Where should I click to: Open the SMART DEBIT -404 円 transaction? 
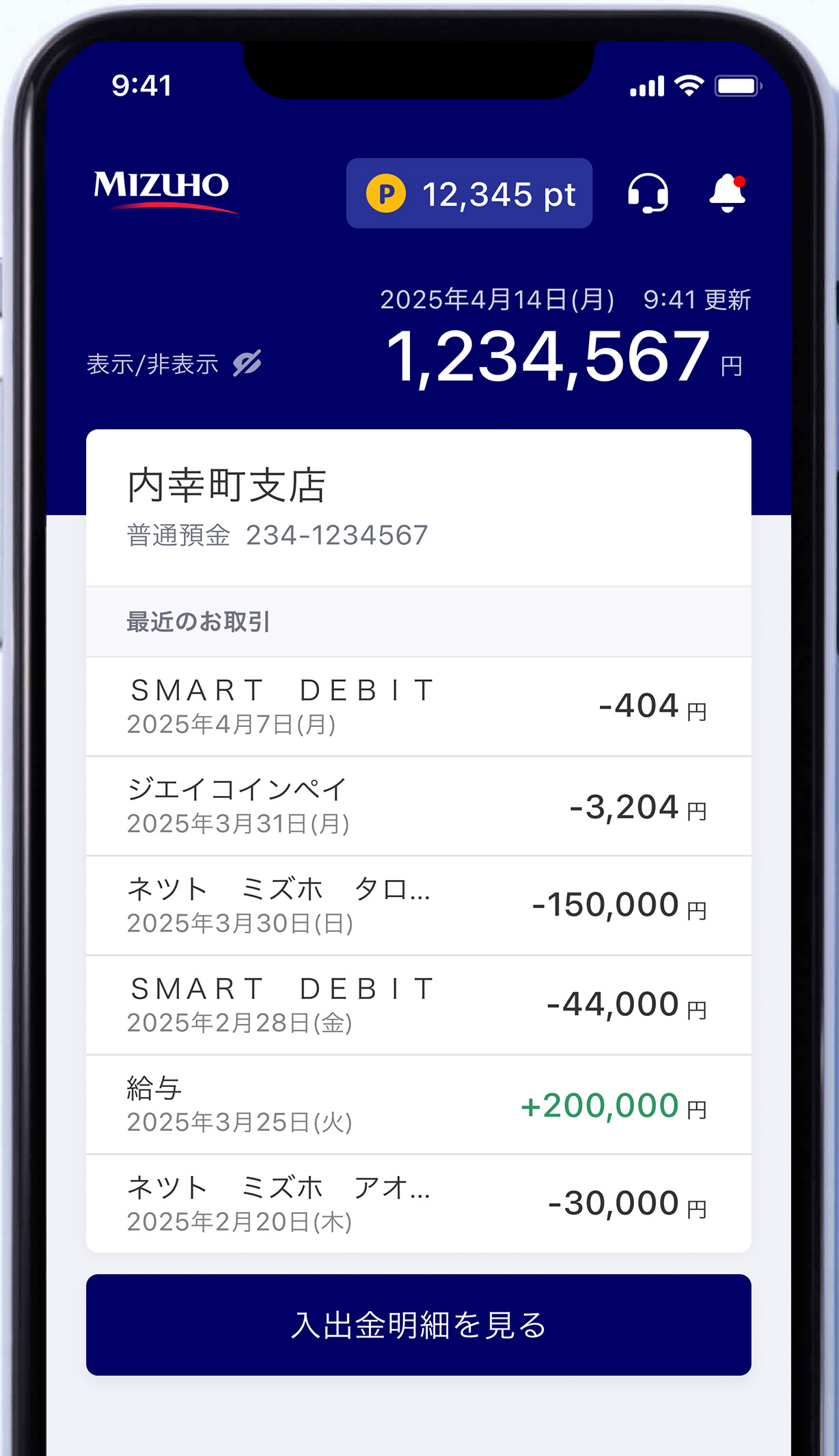coord(418,706)
